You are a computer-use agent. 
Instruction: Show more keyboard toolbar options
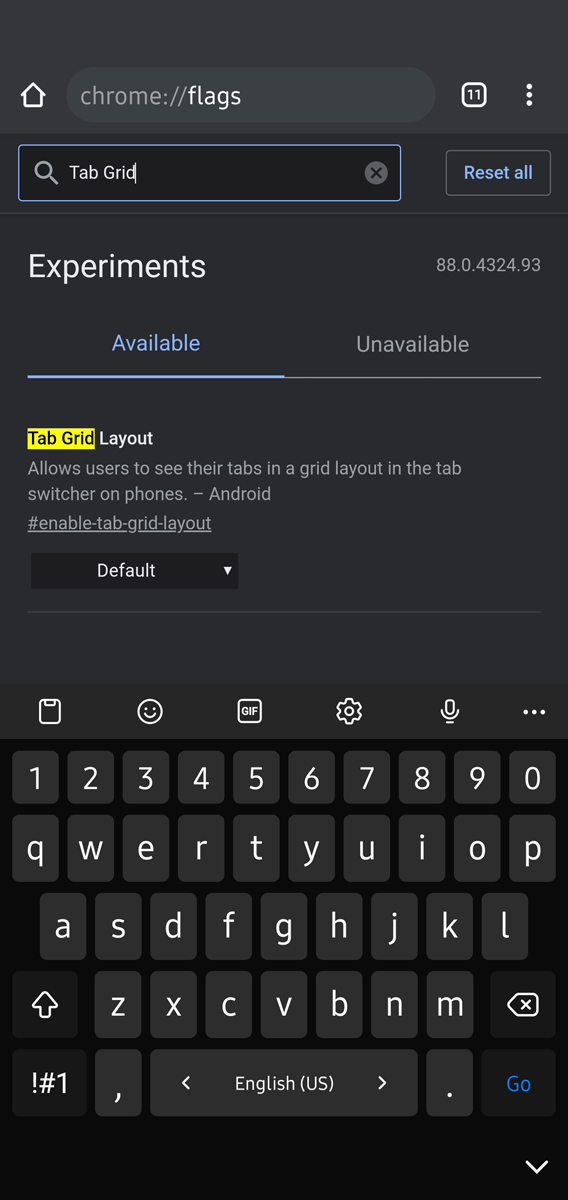pos(534,712)
